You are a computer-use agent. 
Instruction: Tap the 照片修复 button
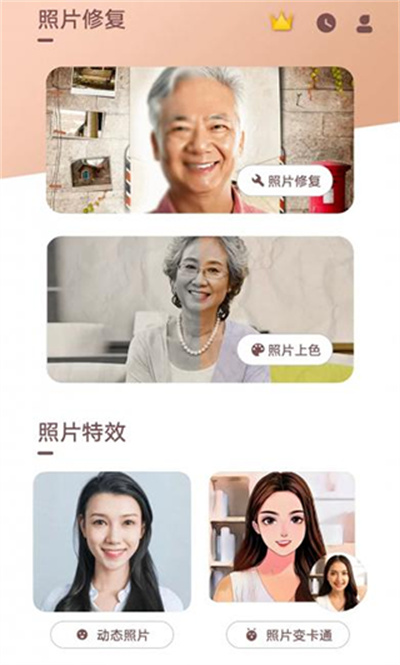(285, 181)
